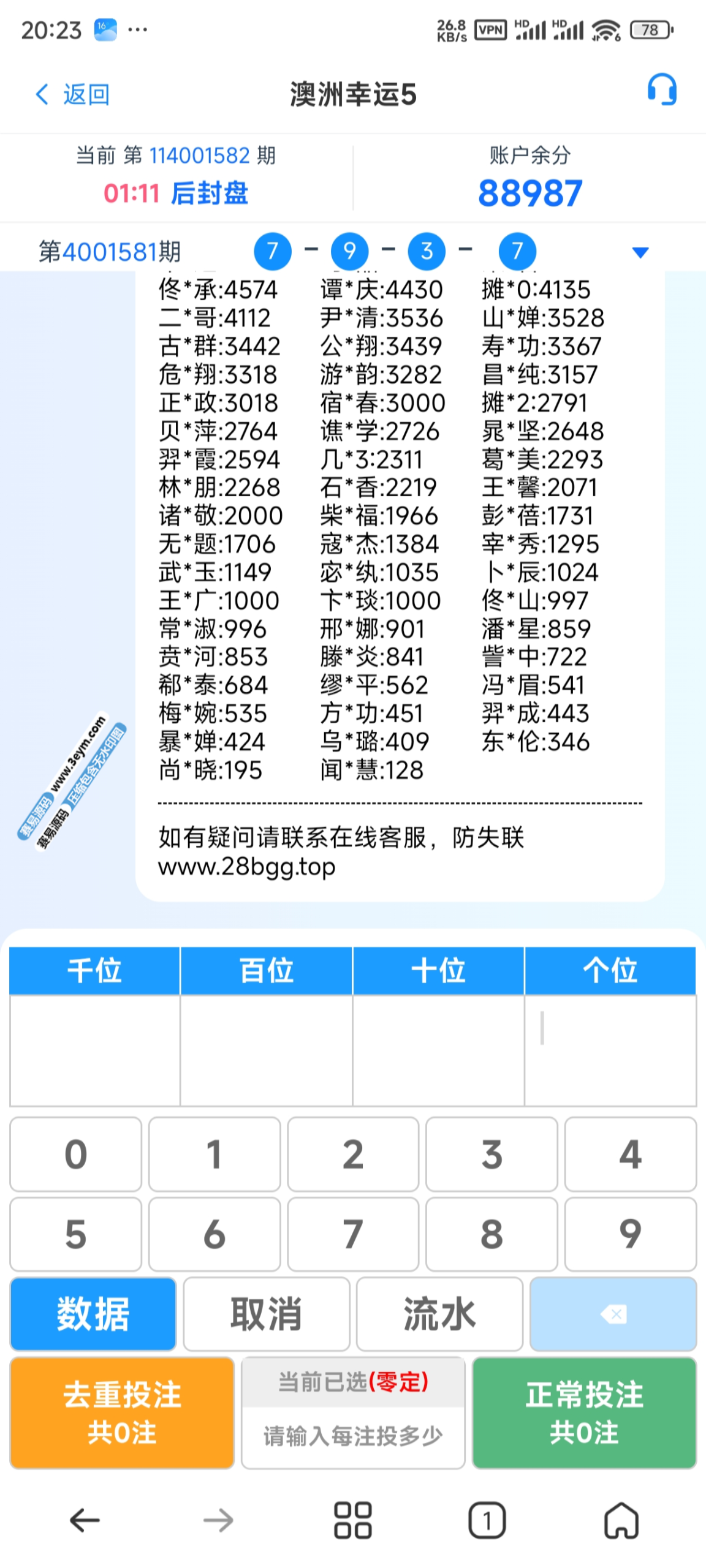Select the 千位 column header

[94, 970]
